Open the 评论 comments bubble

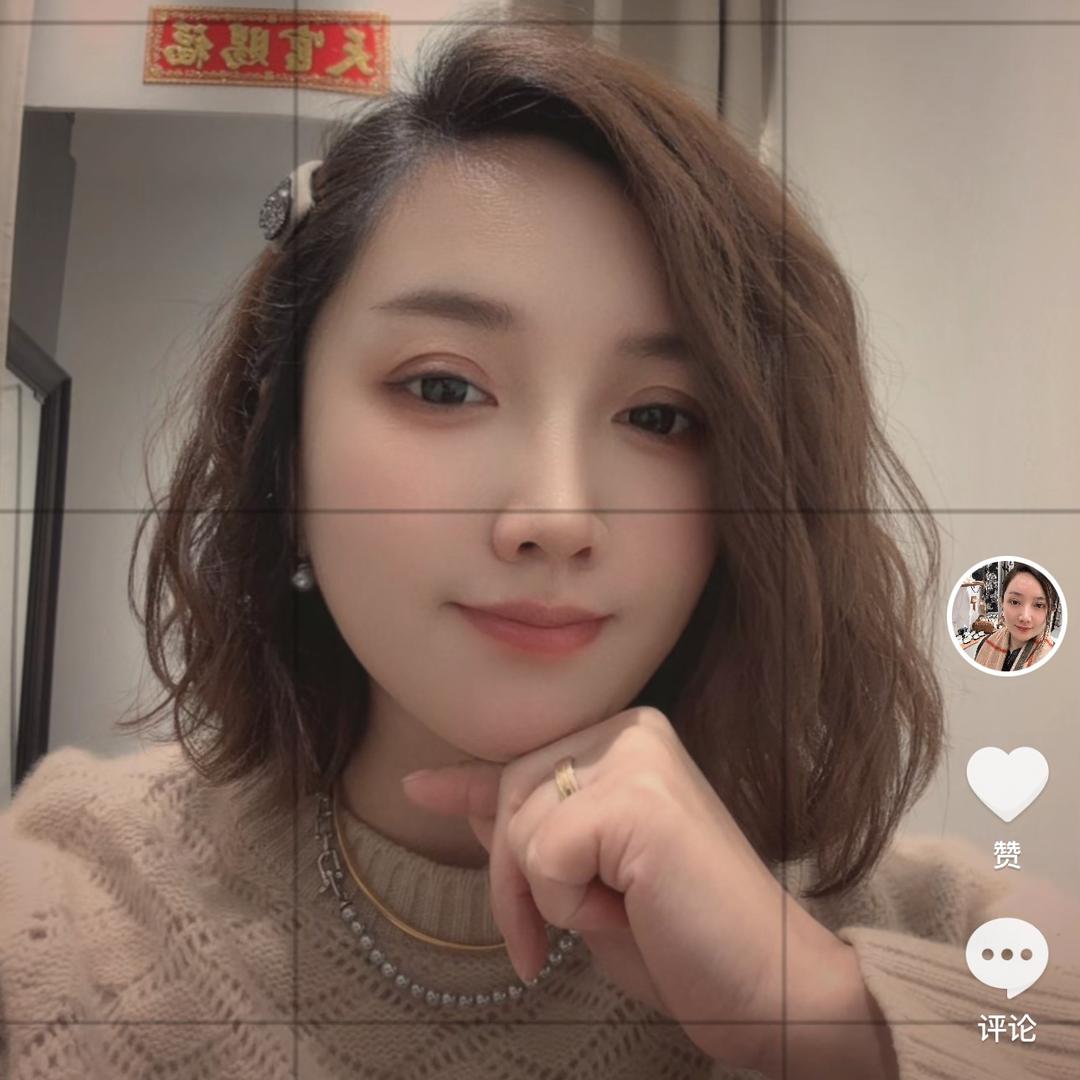(x=1007, y=957)
